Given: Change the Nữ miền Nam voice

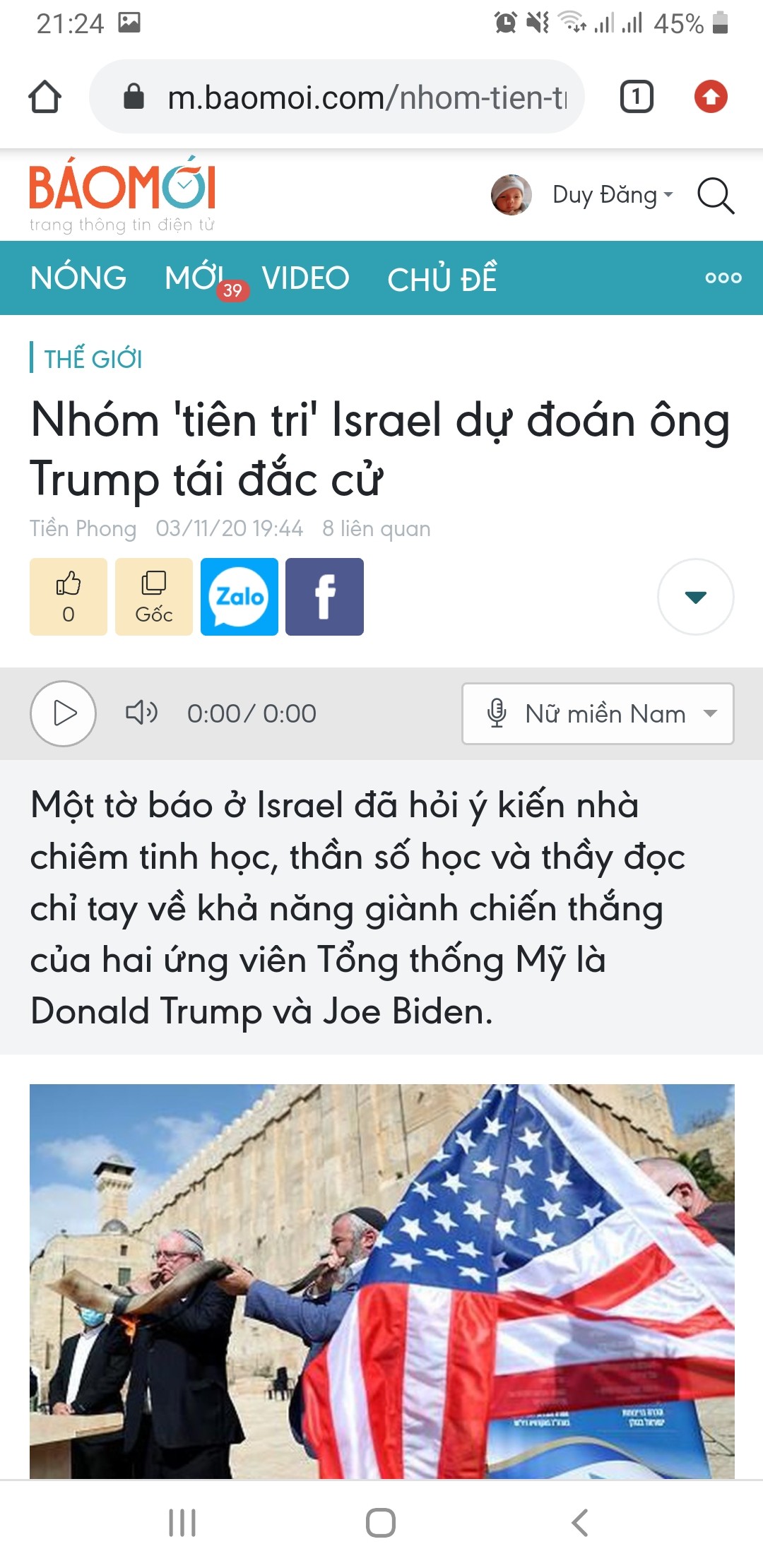Looking at the screenshot, I should 598,713.
